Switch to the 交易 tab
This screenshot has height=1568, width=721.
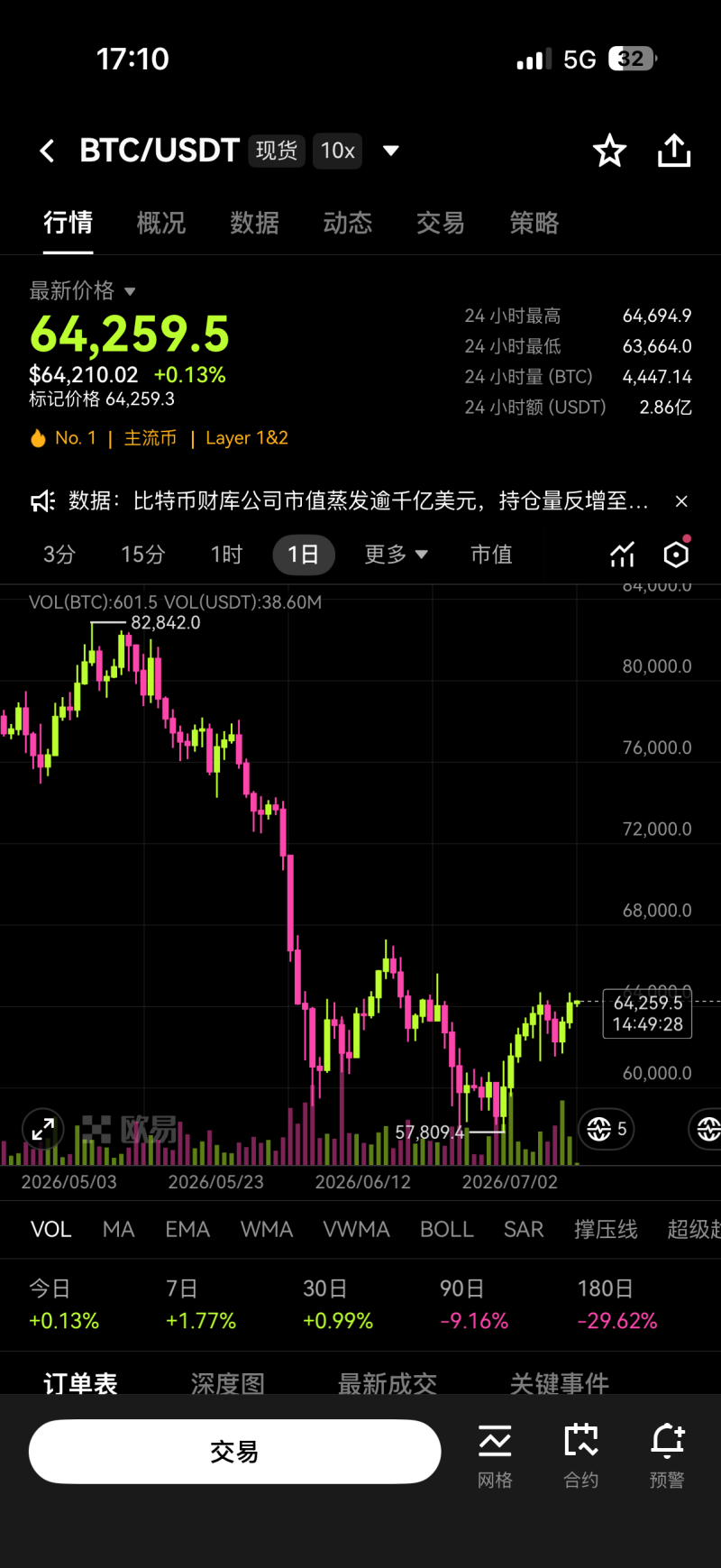pos(441,223)
